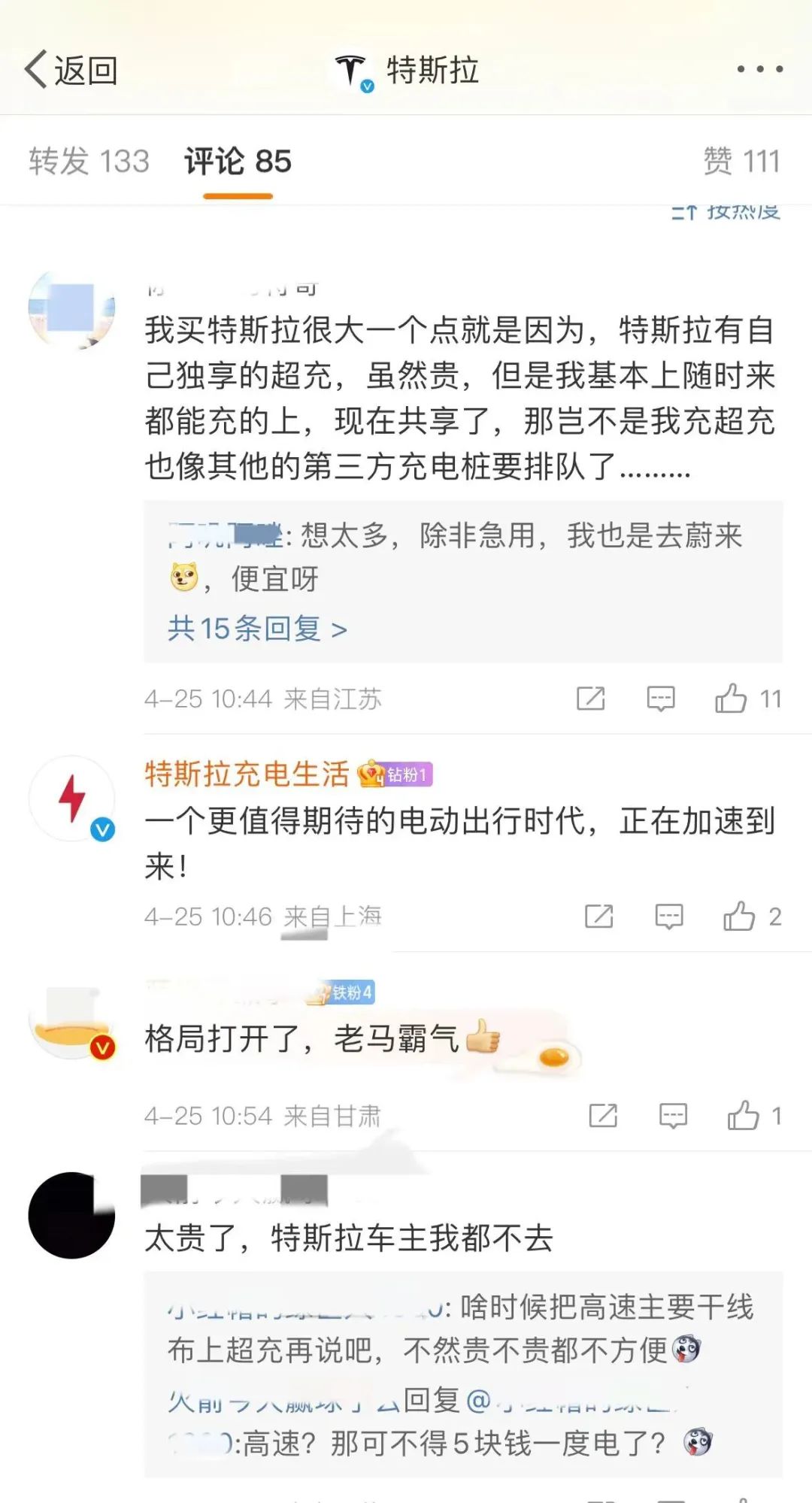The width and height of the screenshot is (812, 1503).
Task: View the 赞 111 likes tab
Action: coord(741,161)
